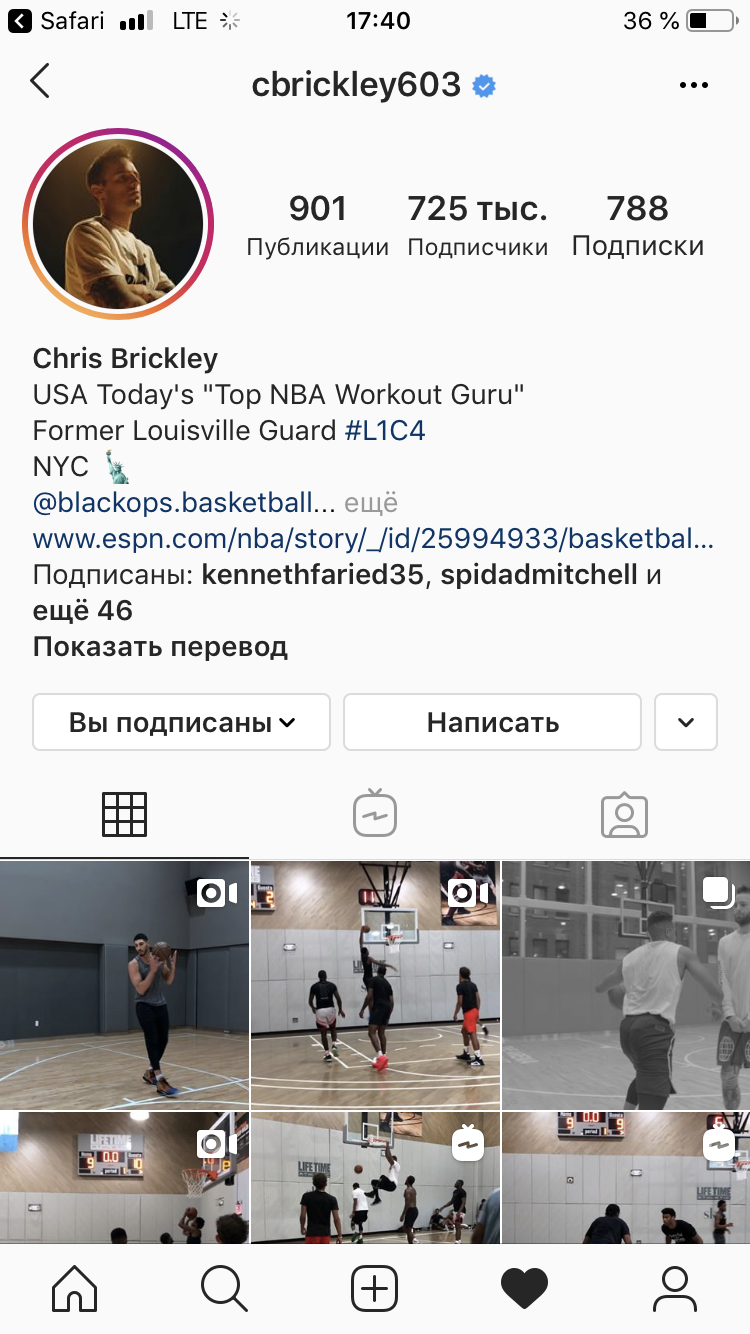Go back using the top-left arrow
The height and width of the screenshot is (1334, 750).
(40, 82)
